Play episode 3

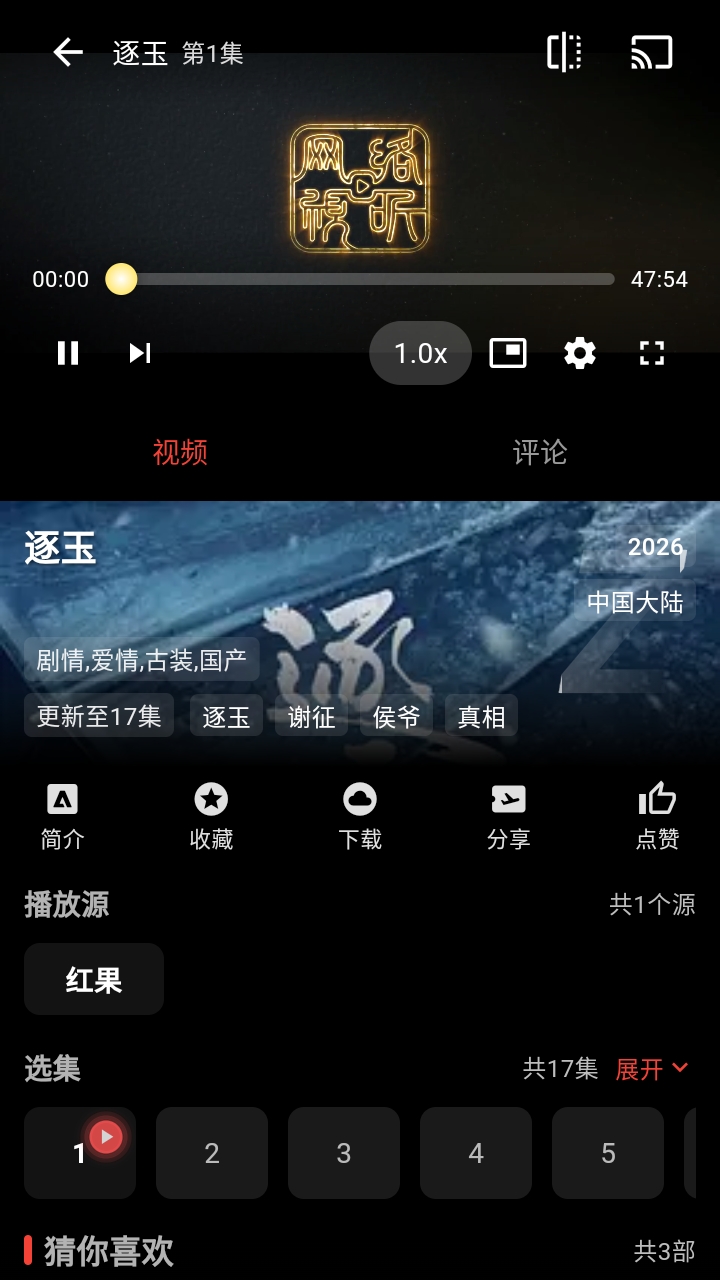pyautogui.click(x=344, y=1153)
